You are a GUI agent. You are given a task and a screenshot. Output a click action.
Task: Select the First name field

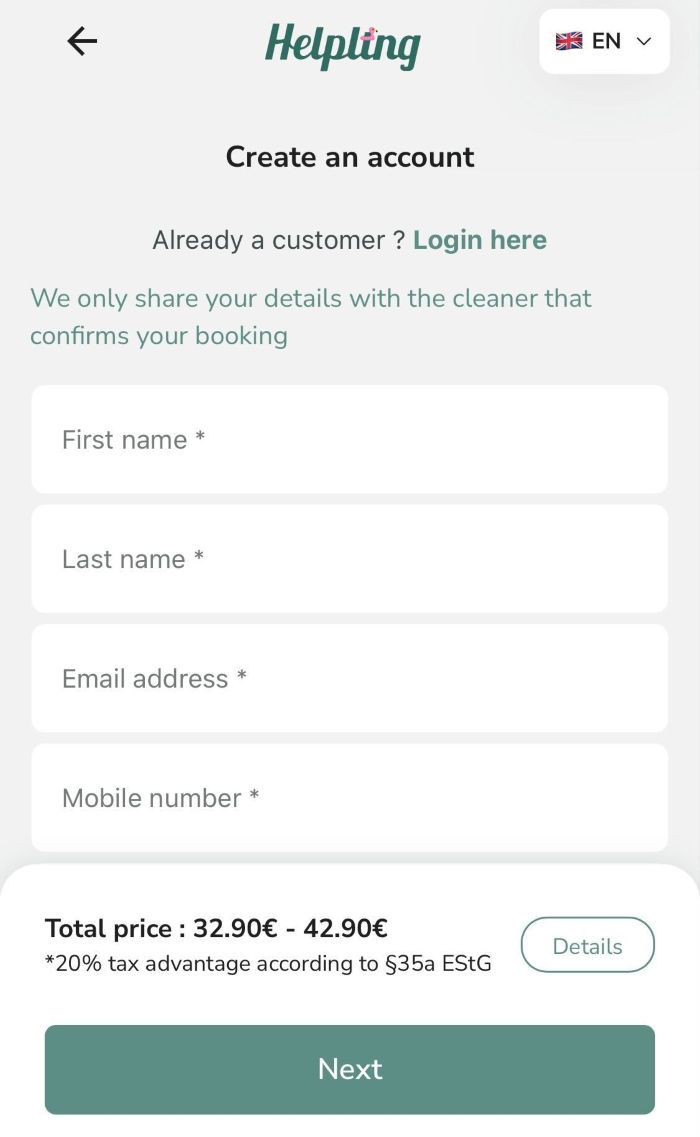(x=349, y=439)
